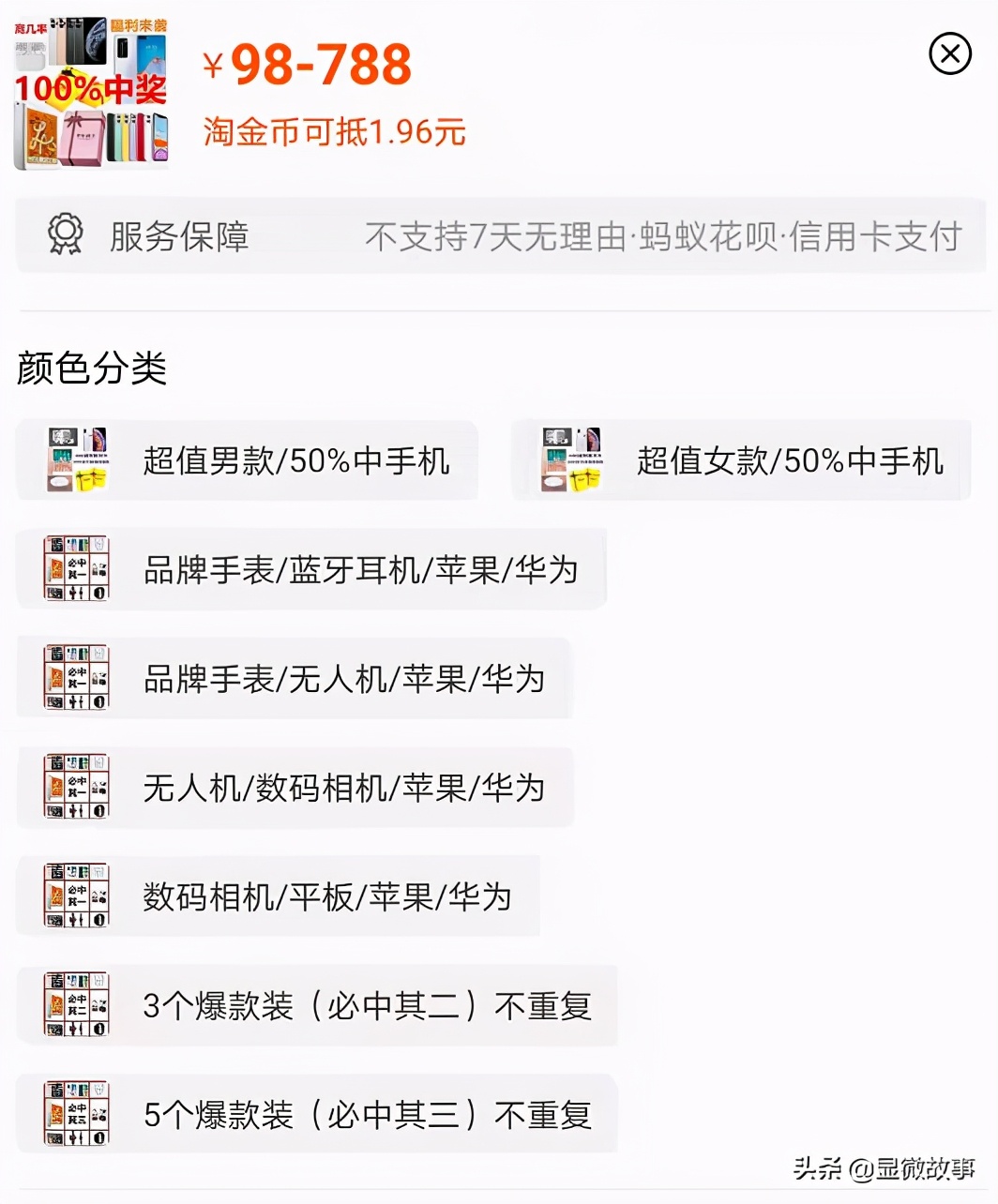The width and height of the screenshot is (998, 1204).
Task: Click the 超值女款 variant thumbnail image
Action: tap(574, 459)
